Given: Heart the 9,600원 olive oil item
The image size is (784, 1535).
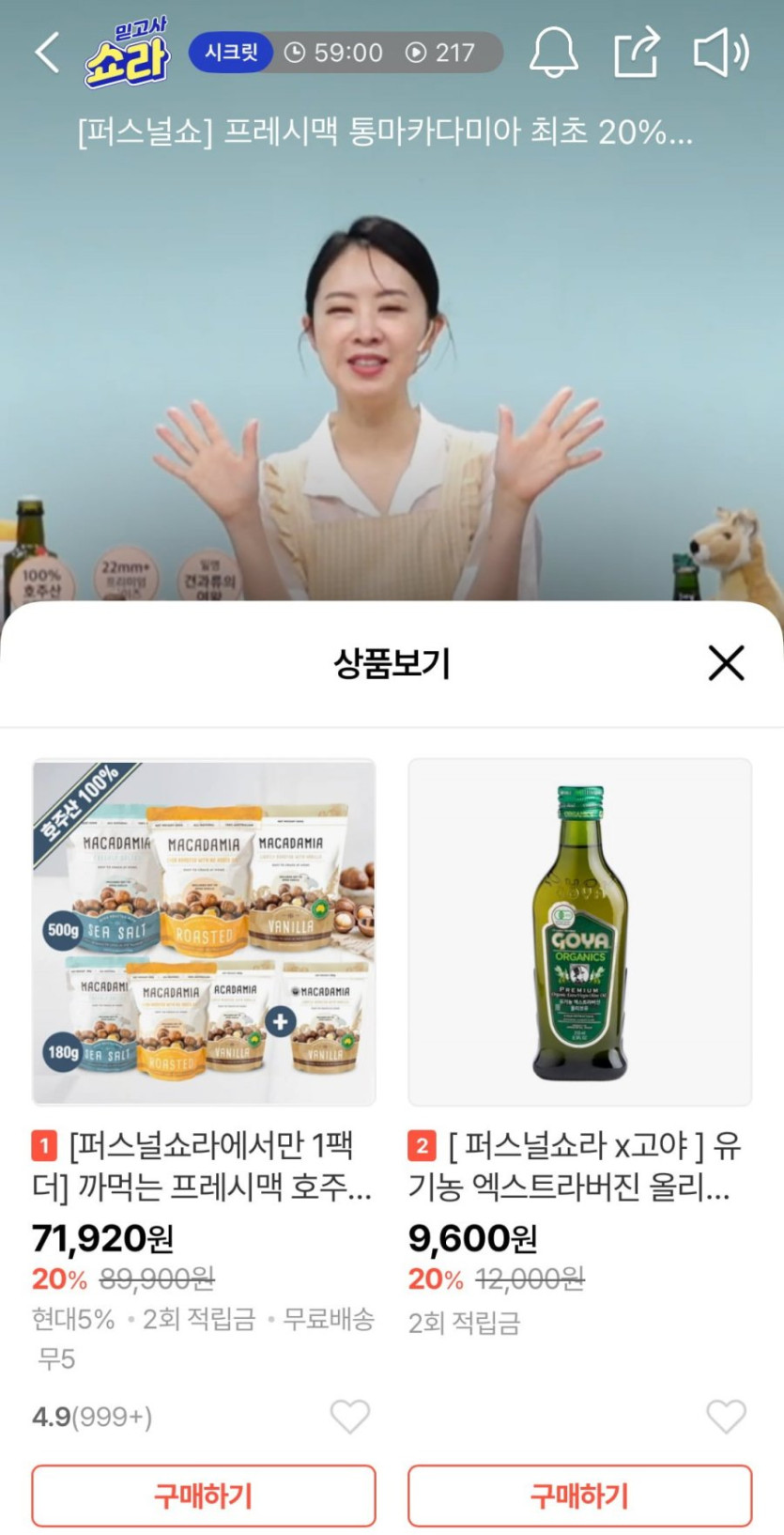Looking at the screenshot, I should [726, 1417].
